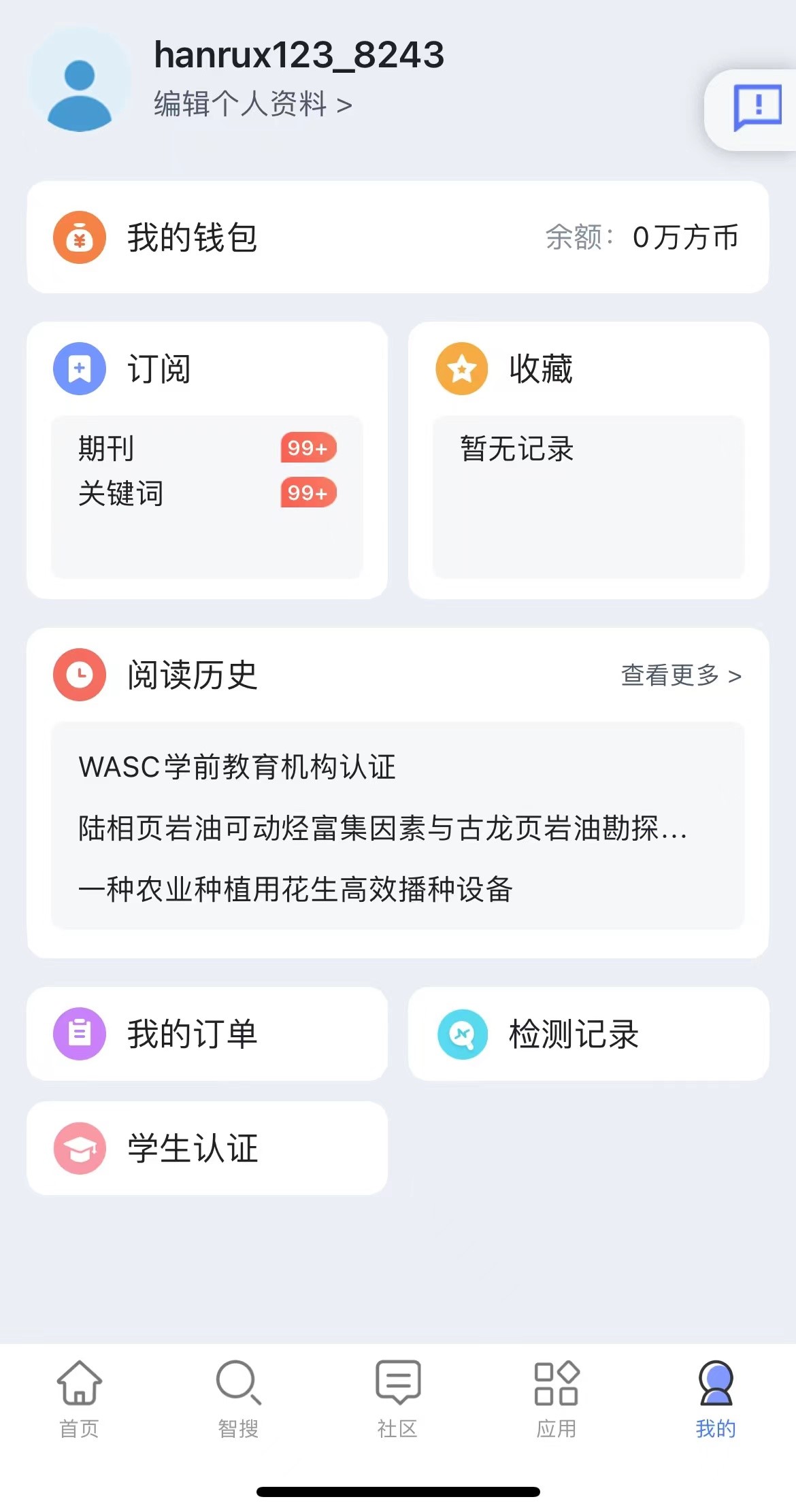Screen dimensions: 796x1512
Task: Switch to the 智搜 tab
Action: click(x=238, y=1399)
